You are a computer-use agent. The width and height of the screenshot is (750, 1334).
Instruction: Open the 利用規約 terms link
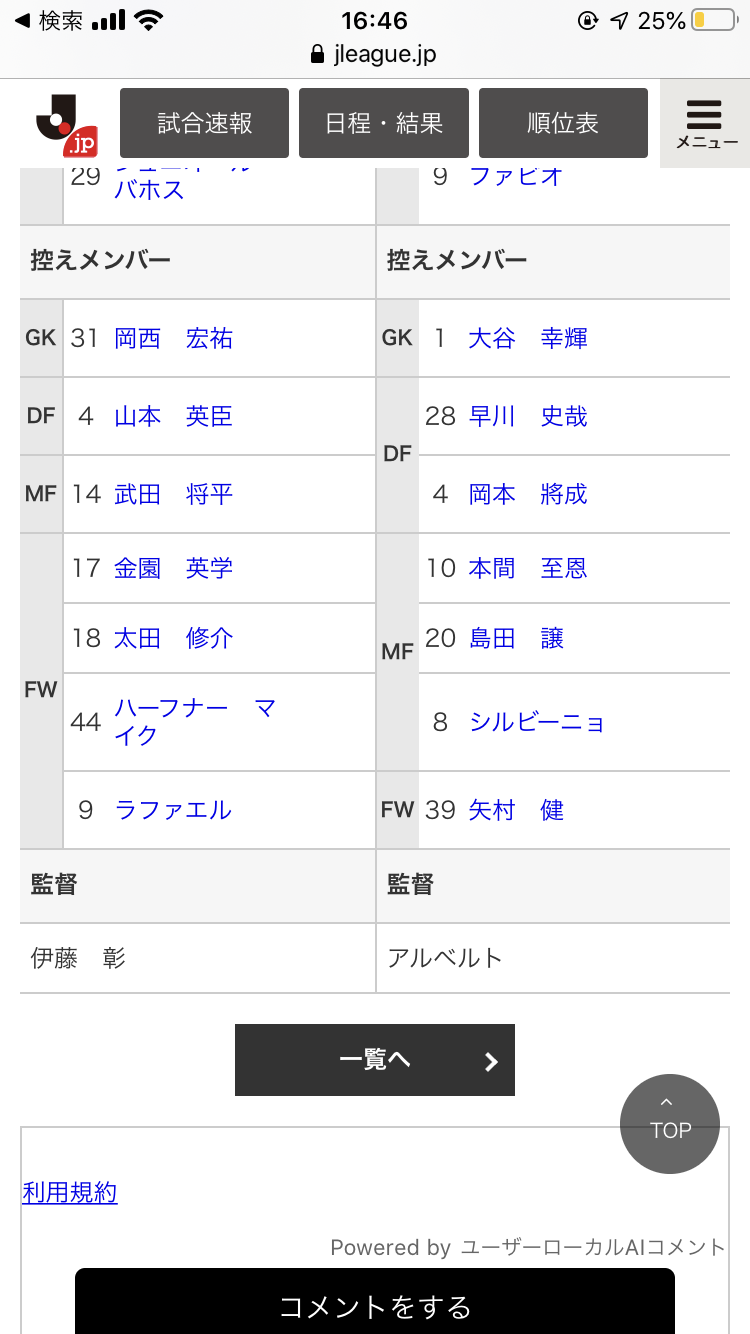(70, 1192)
